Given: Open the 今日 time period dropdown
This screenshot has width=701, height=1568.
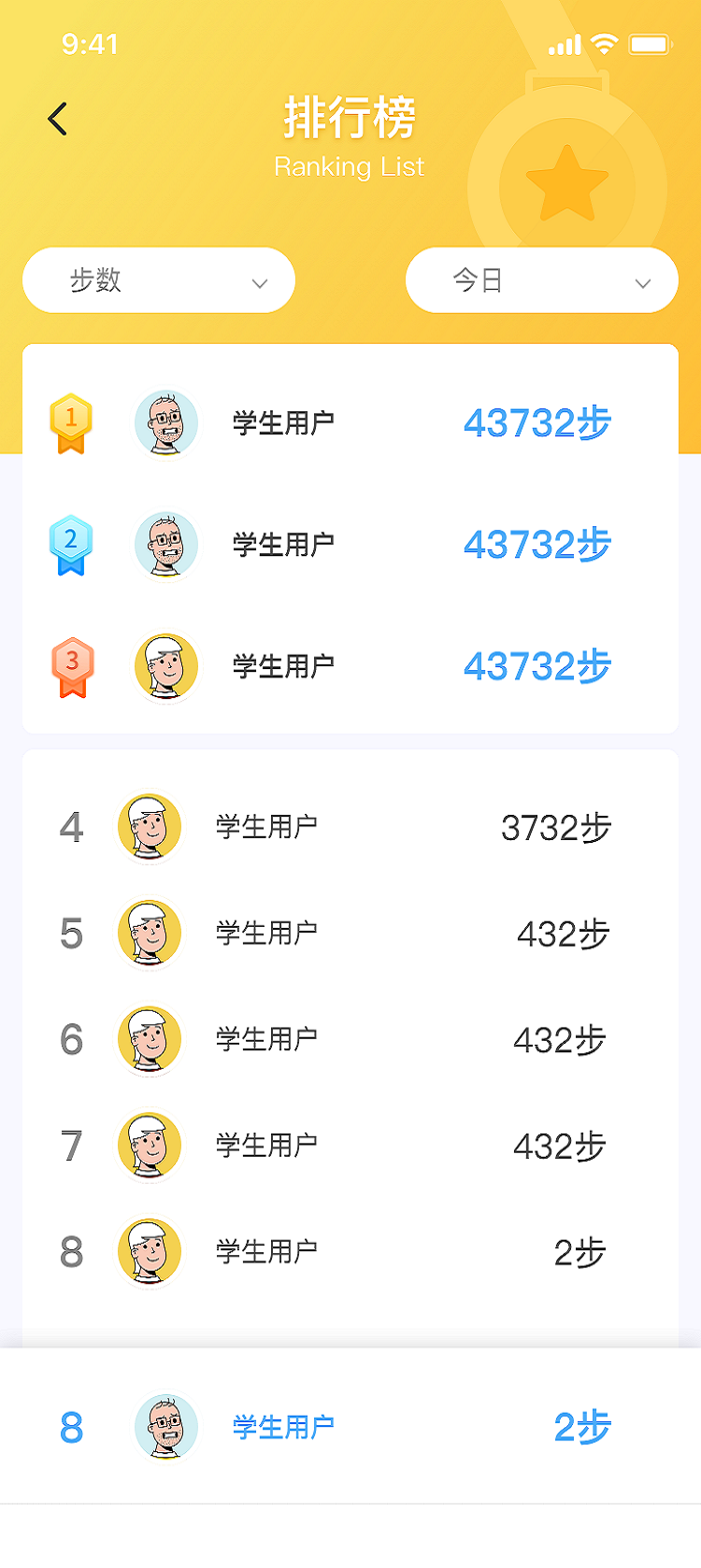Looking at the screenshot, I should coord(542,280).
